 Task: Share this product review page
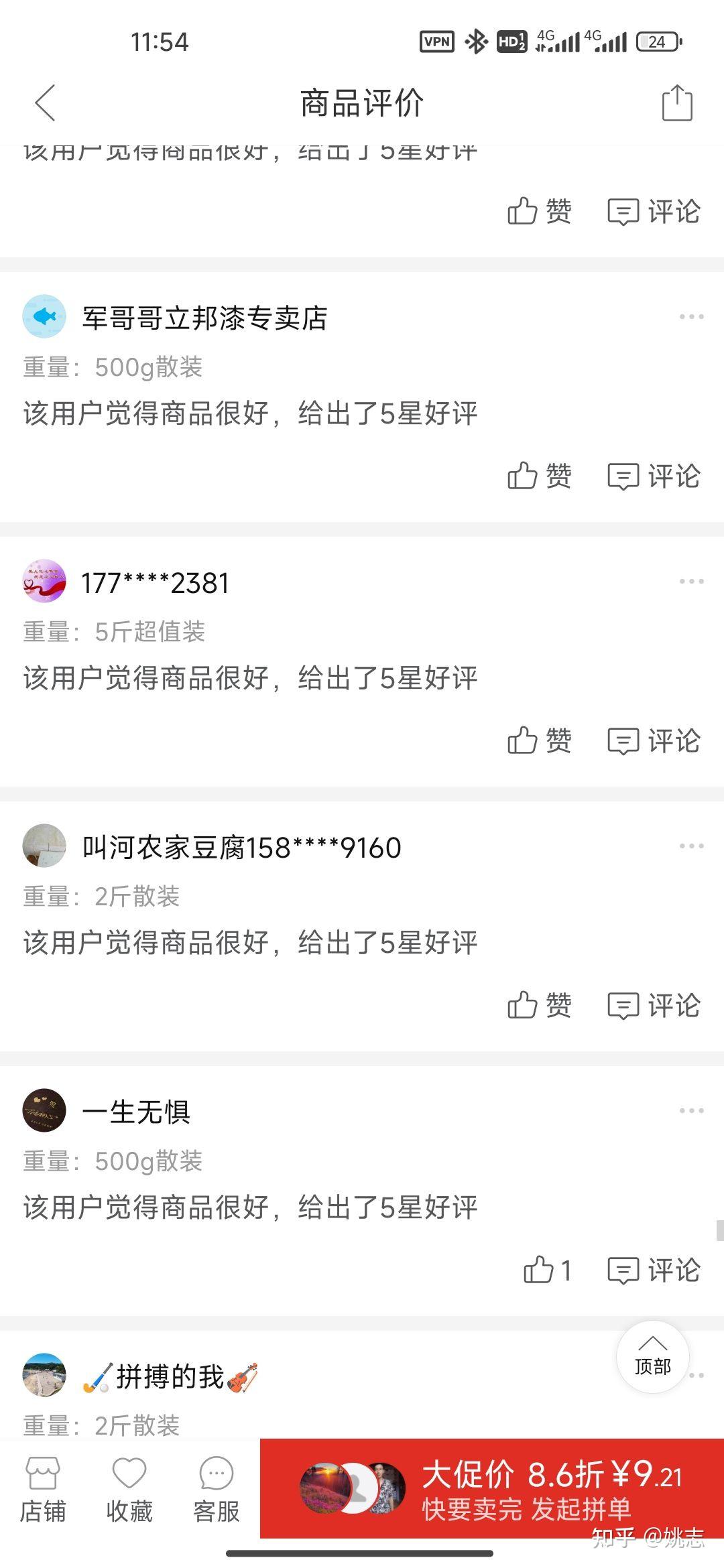click(676, 103)
